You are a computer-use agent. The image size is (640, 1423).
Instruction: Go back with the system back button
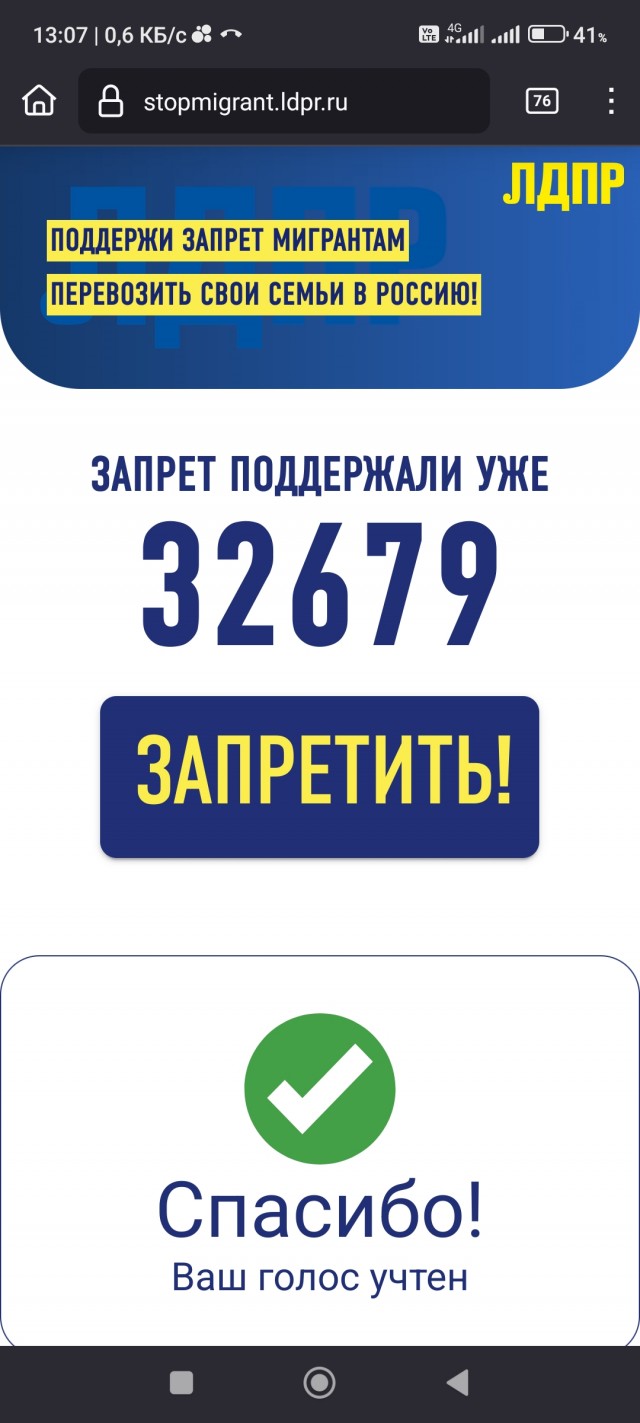[x=457, y=1383]
